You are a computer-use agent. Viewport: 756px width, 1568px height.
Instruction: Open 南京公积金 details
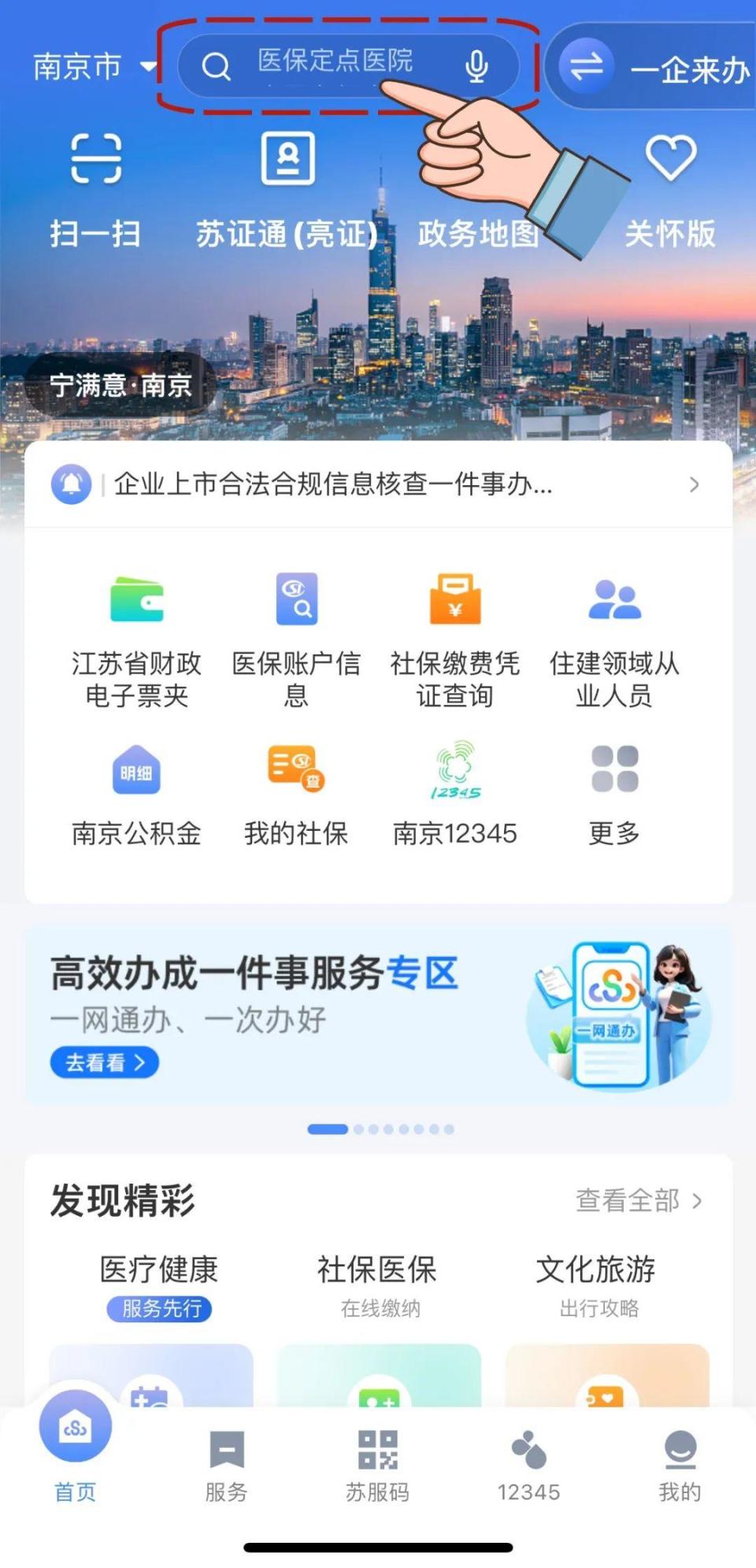[x=136, y=794]
